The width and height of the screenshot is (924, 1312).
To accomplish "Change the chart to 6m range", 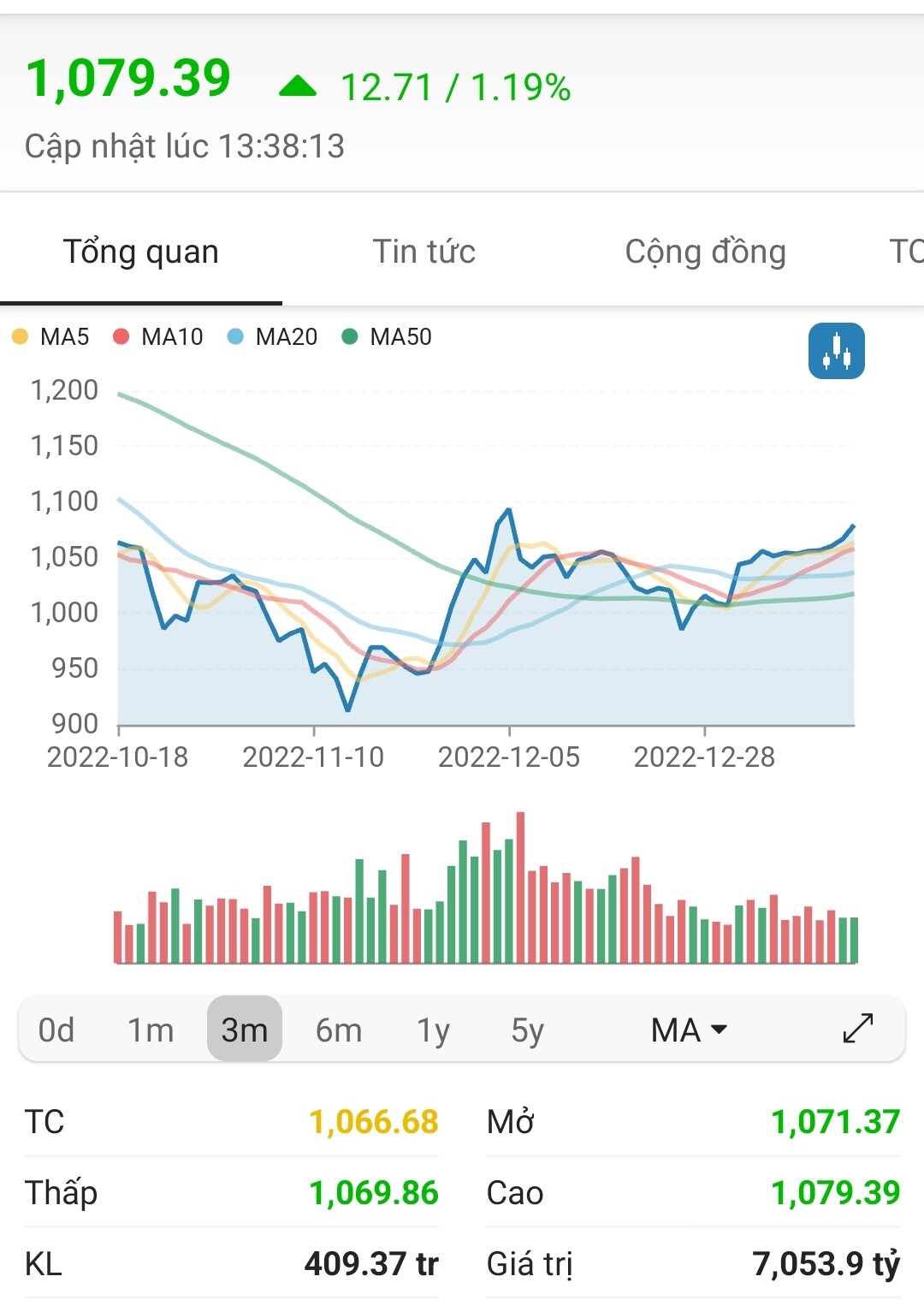I will 339,1030.
